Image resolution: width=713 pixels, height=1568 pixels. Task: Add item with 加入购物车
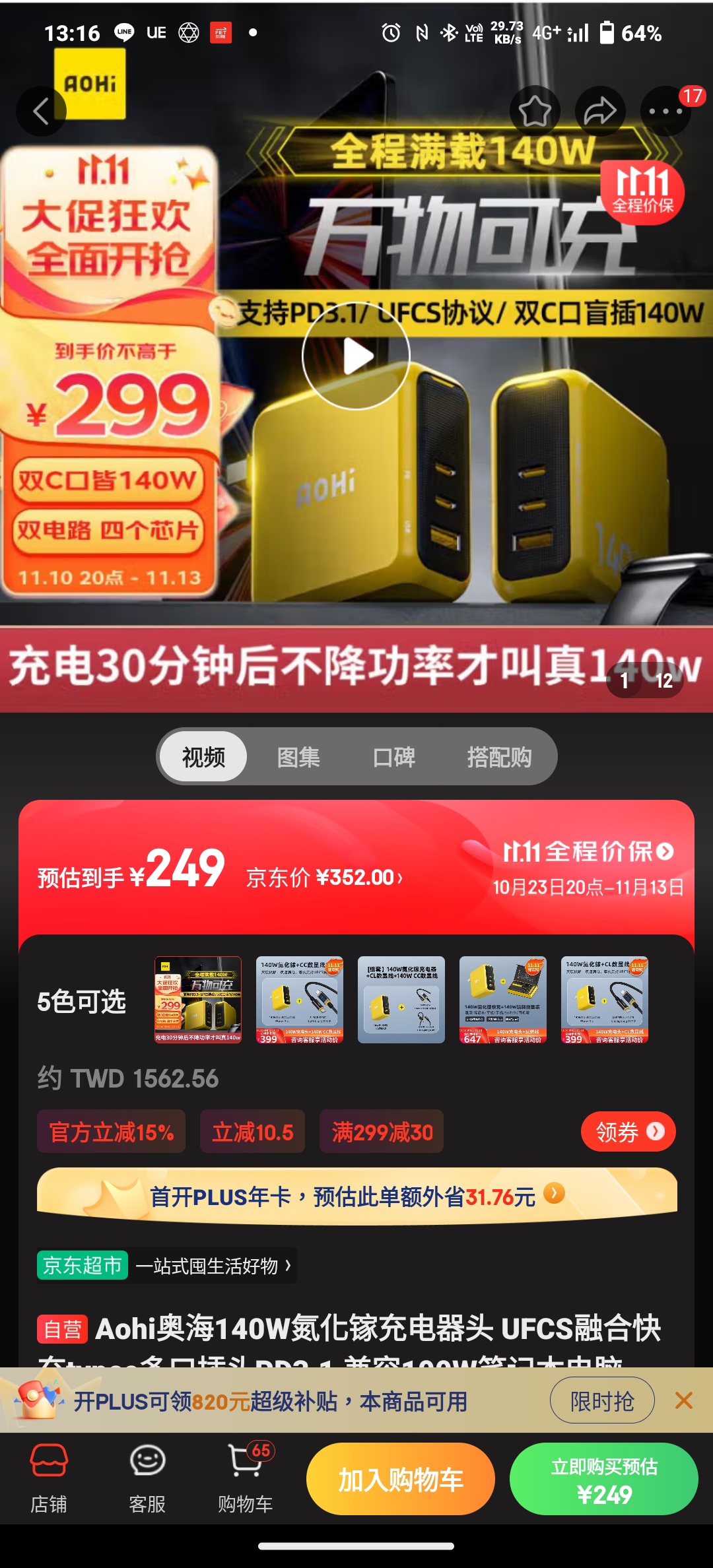click(401, 1479)
